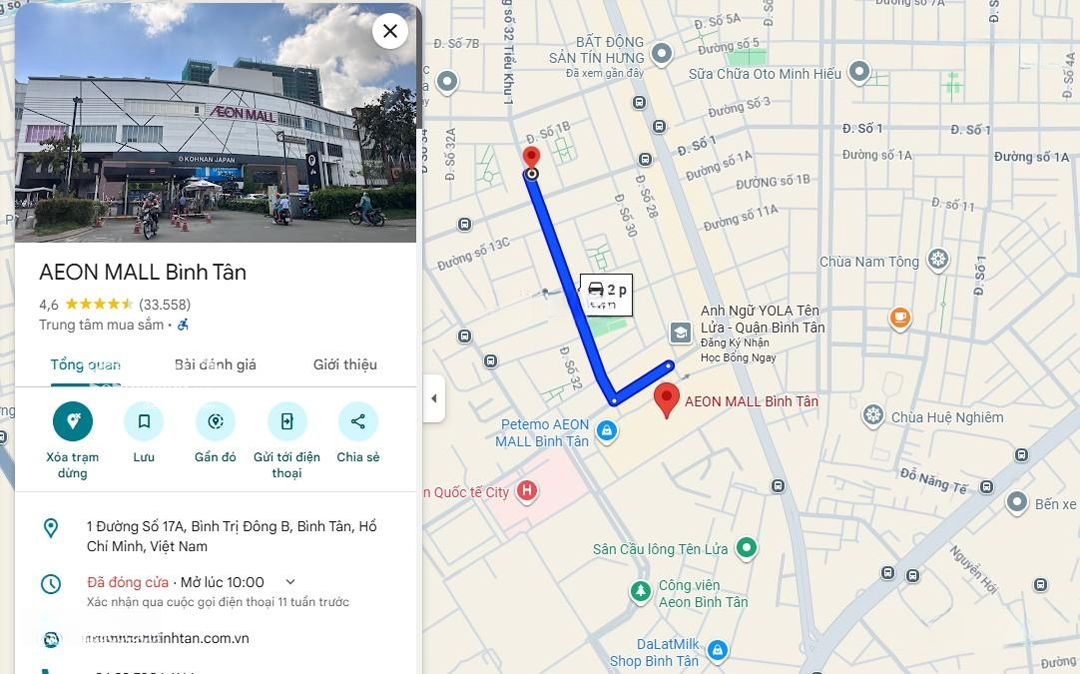Select Petemo AEON MALL Bình Tân marker
Viewport: 1080px width, 674px height.
[x=606, y=432]
